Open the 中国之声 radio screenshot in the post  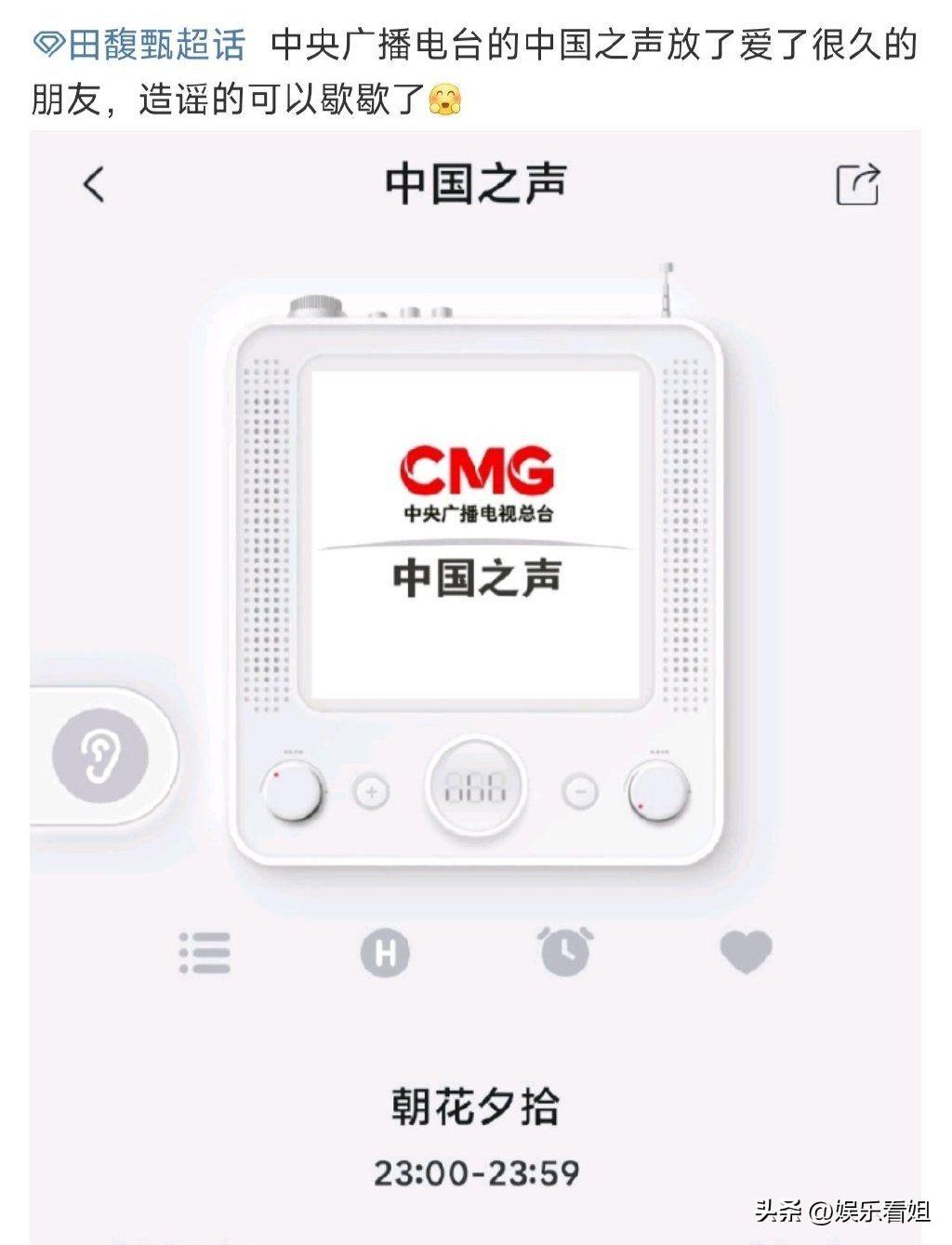tap(475, 651)
